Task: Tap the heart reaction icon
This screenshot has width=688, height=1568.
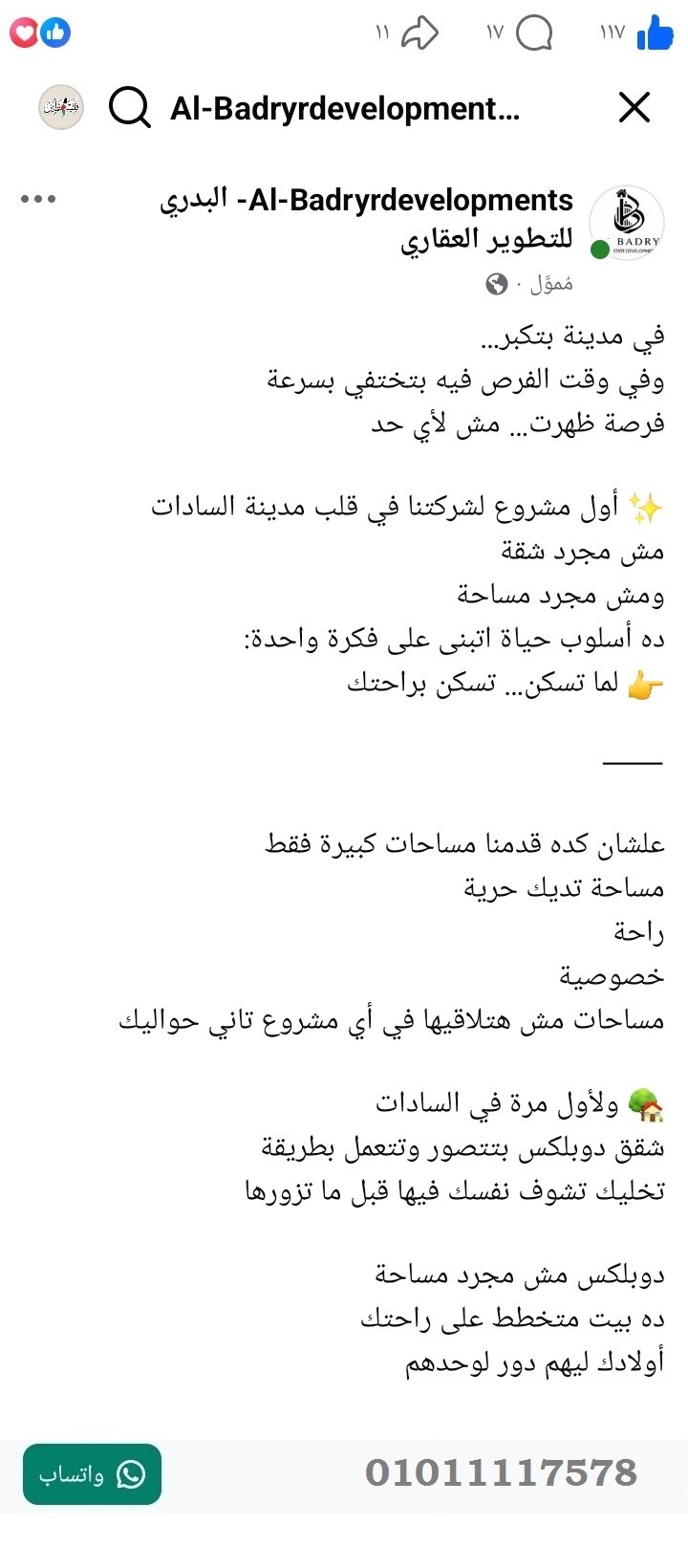Action: click(24, 32)
